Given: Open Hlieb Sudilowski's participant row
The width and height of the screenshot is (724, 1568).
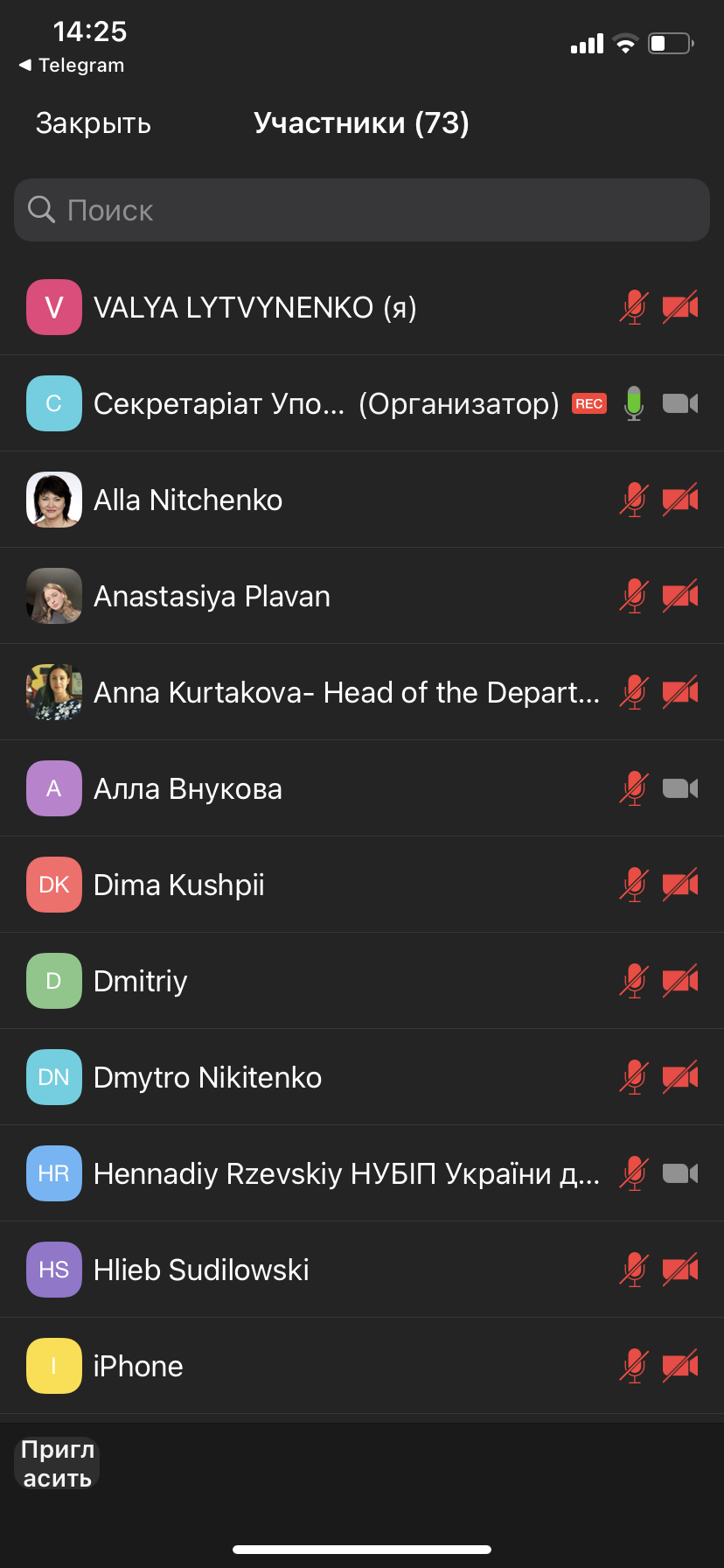Looking at the screenshot, I should click(x=201, y=1270).
